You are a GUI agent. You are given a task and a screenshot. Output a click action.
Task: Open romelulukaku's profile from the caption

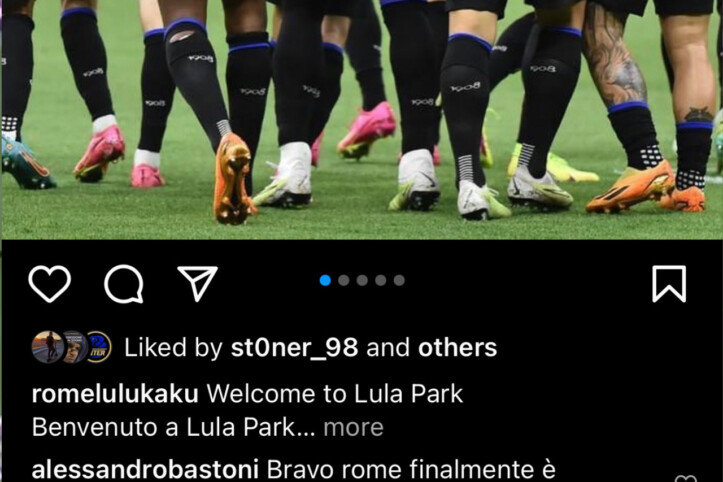[x=115, y=393]
